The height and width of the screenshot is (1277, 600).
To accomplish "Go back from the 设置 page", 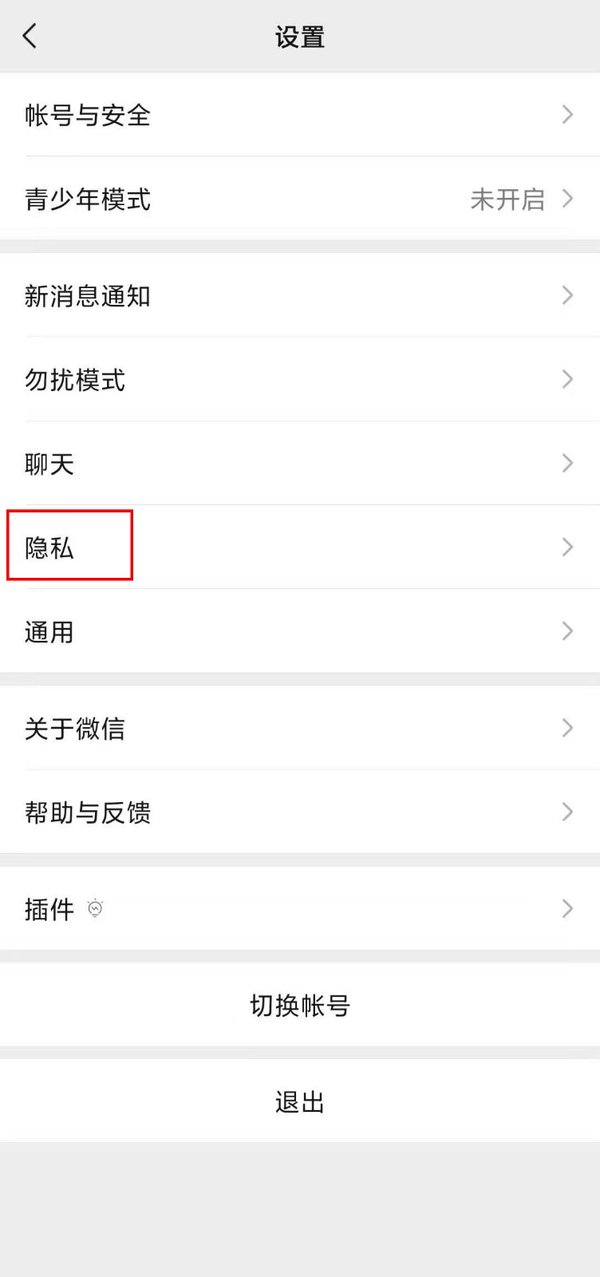I will [30, 37].
